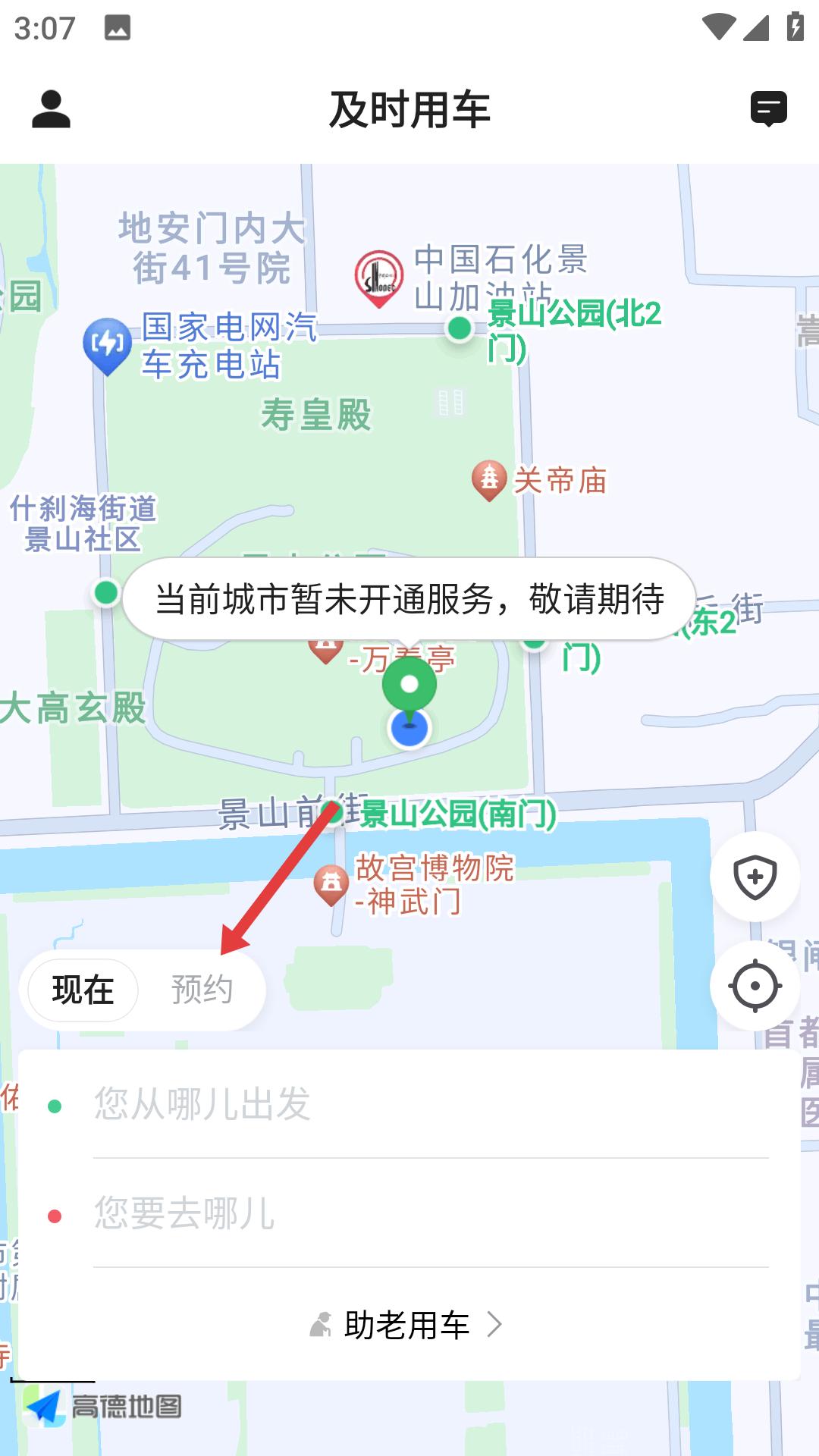Image resolution: width=819 pixels, height=1456 pixels.
Task: Open the user profile icon
Action: tap(51, 109)
